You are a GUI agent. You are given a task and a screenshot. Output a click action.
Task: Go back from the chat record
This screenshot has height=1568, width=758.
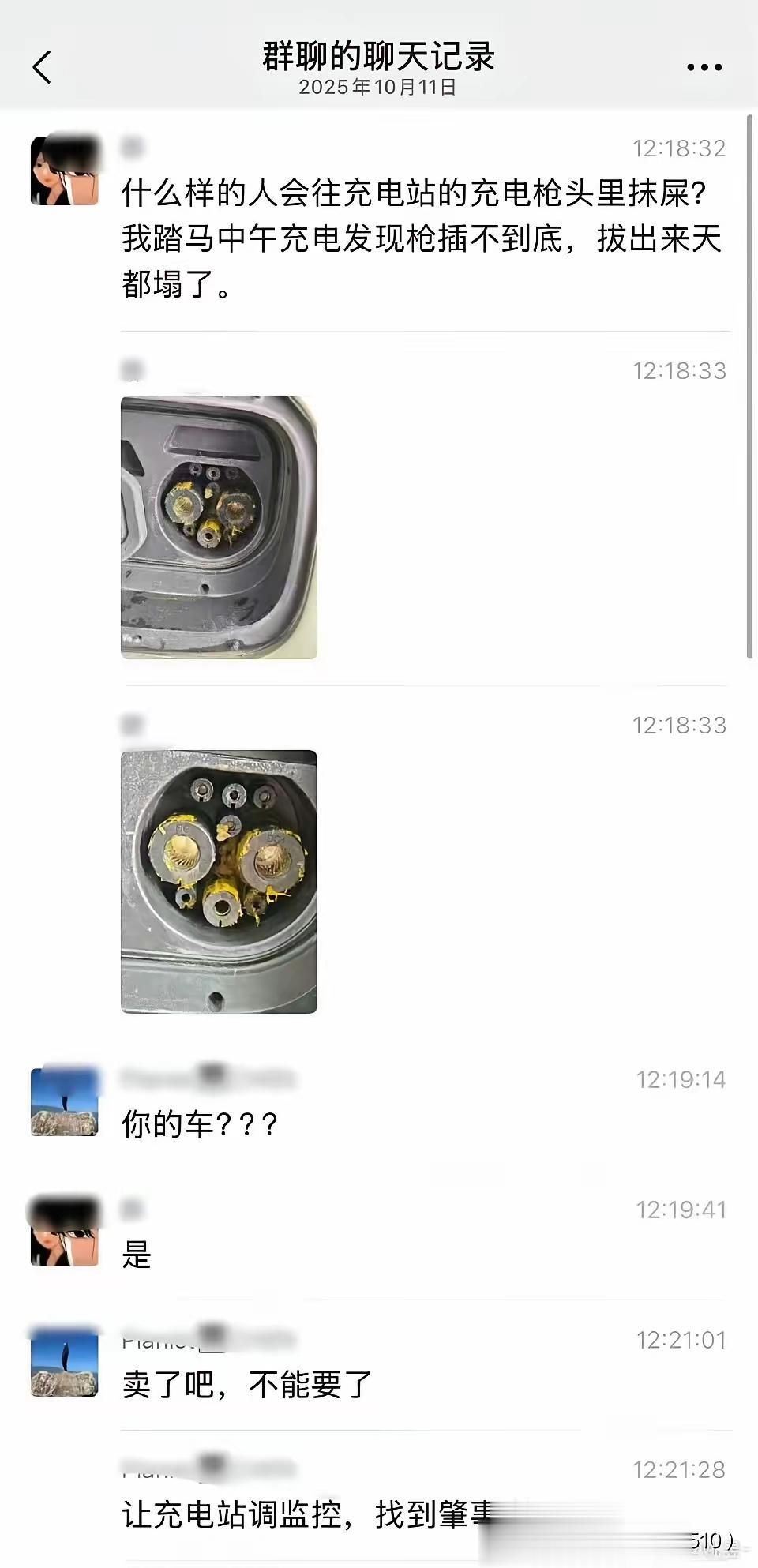(x=43, y=67)
